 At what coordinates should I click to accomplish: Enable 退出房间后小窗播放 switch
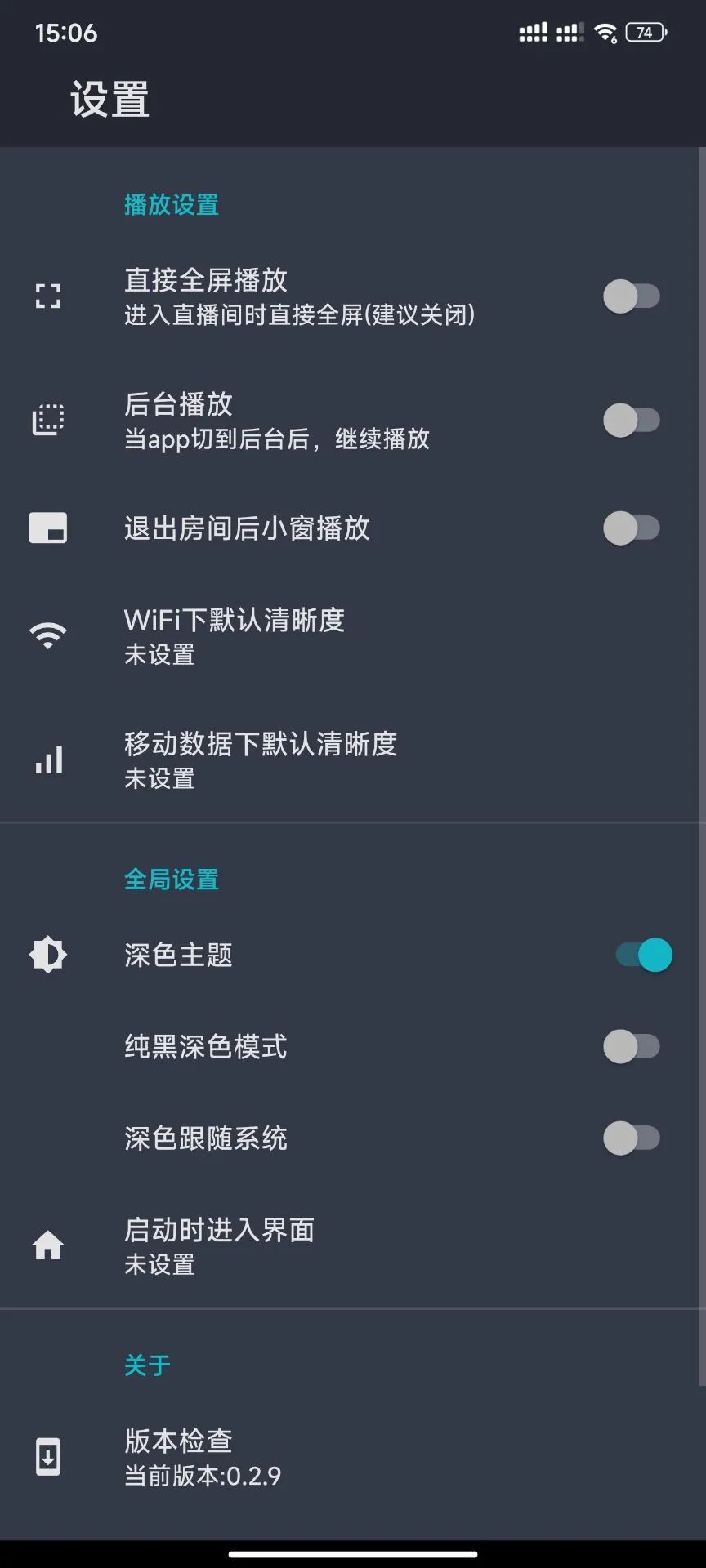coord(631,528)
